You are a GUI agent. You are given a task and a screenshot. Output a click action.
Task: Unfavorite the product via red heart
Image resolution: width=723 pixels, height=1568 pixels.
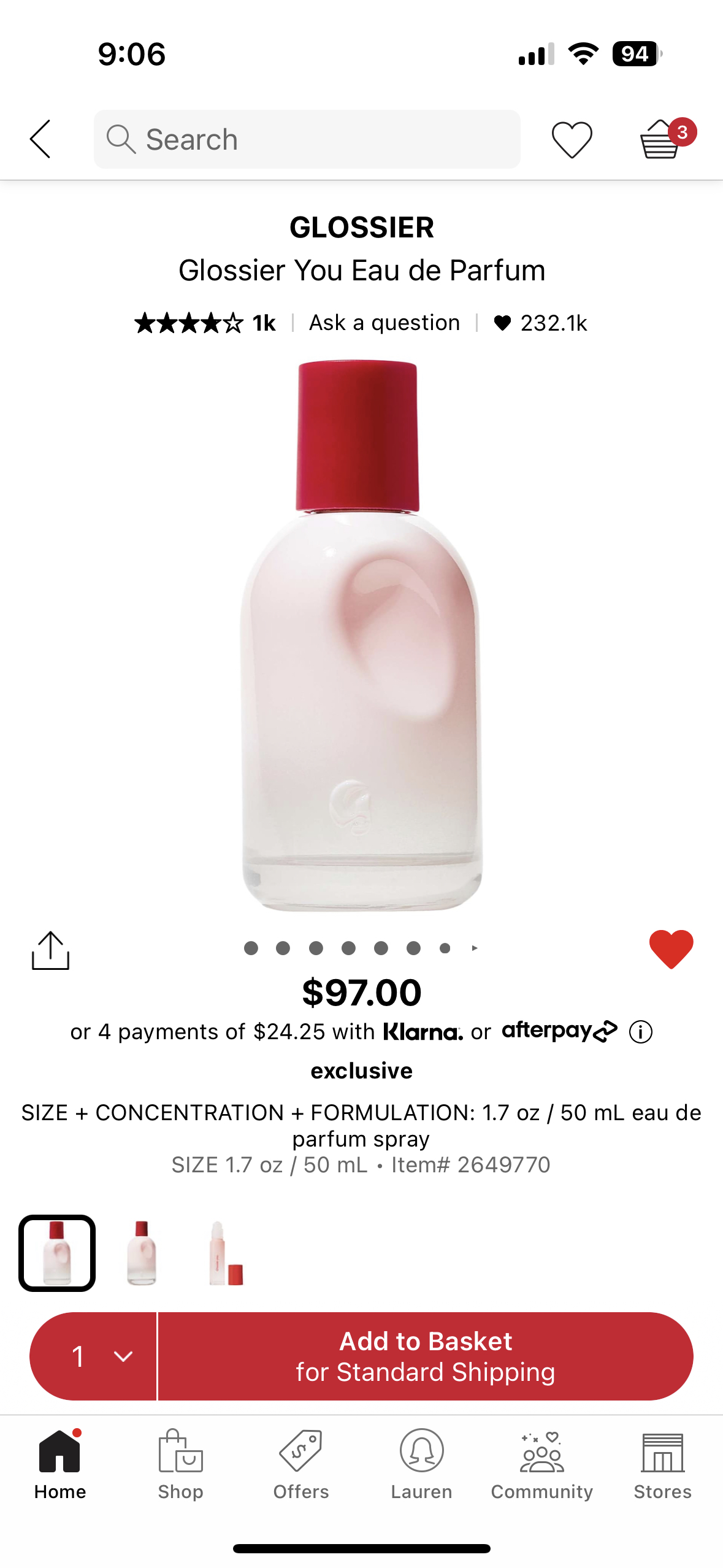point(672,948)
